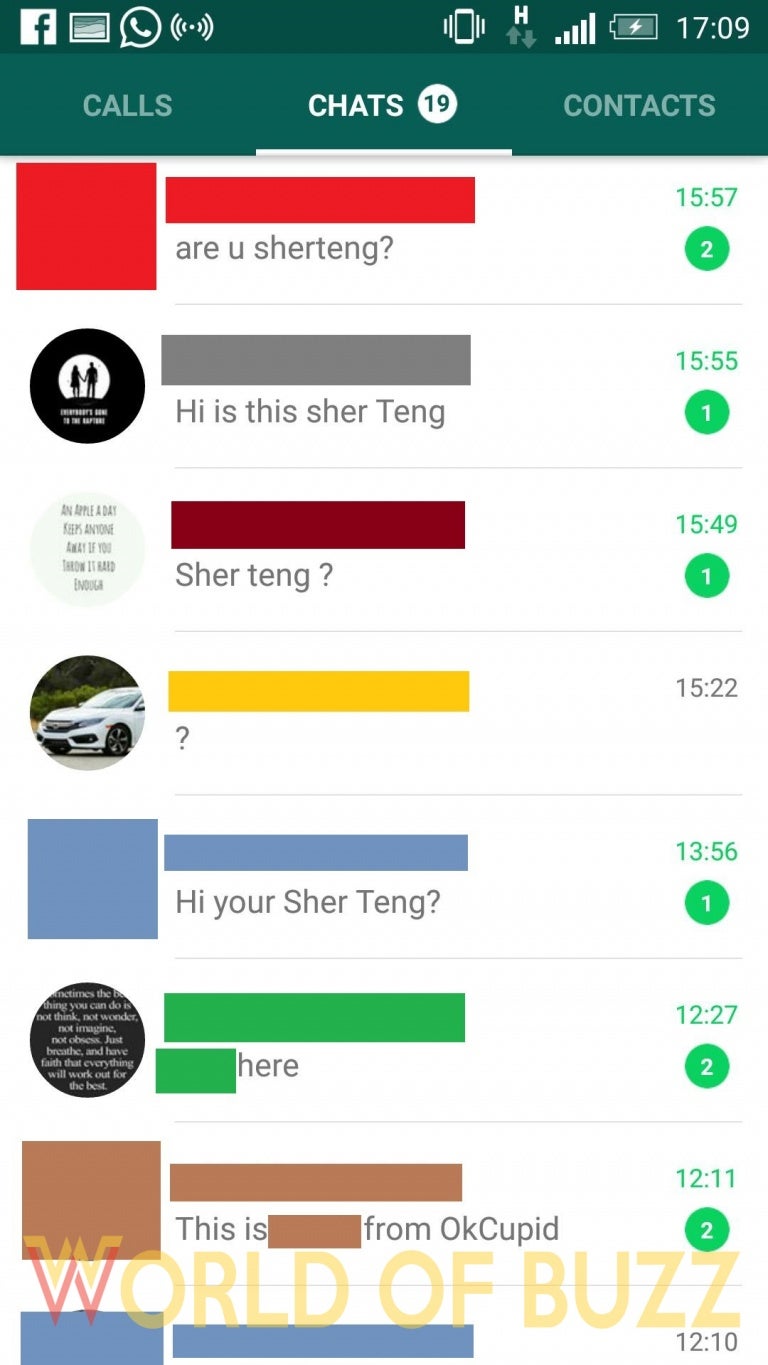View the white car profile photo
768x1365 pixels.
point(87,712)
